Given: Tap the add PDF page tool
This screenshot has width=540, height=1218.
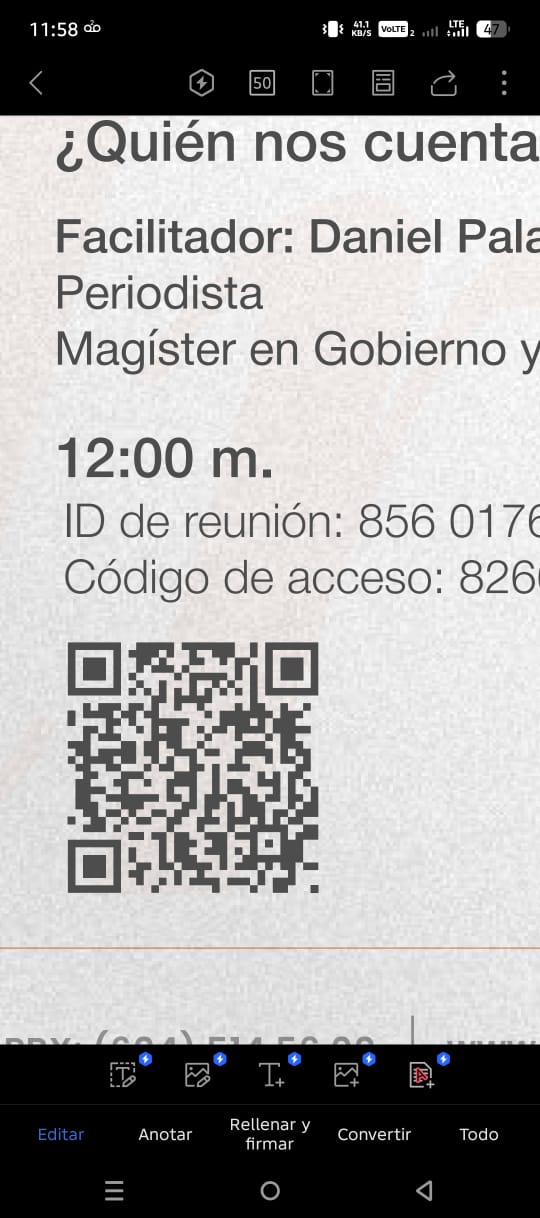Looking at the screenshot, I should point(422,1075).
